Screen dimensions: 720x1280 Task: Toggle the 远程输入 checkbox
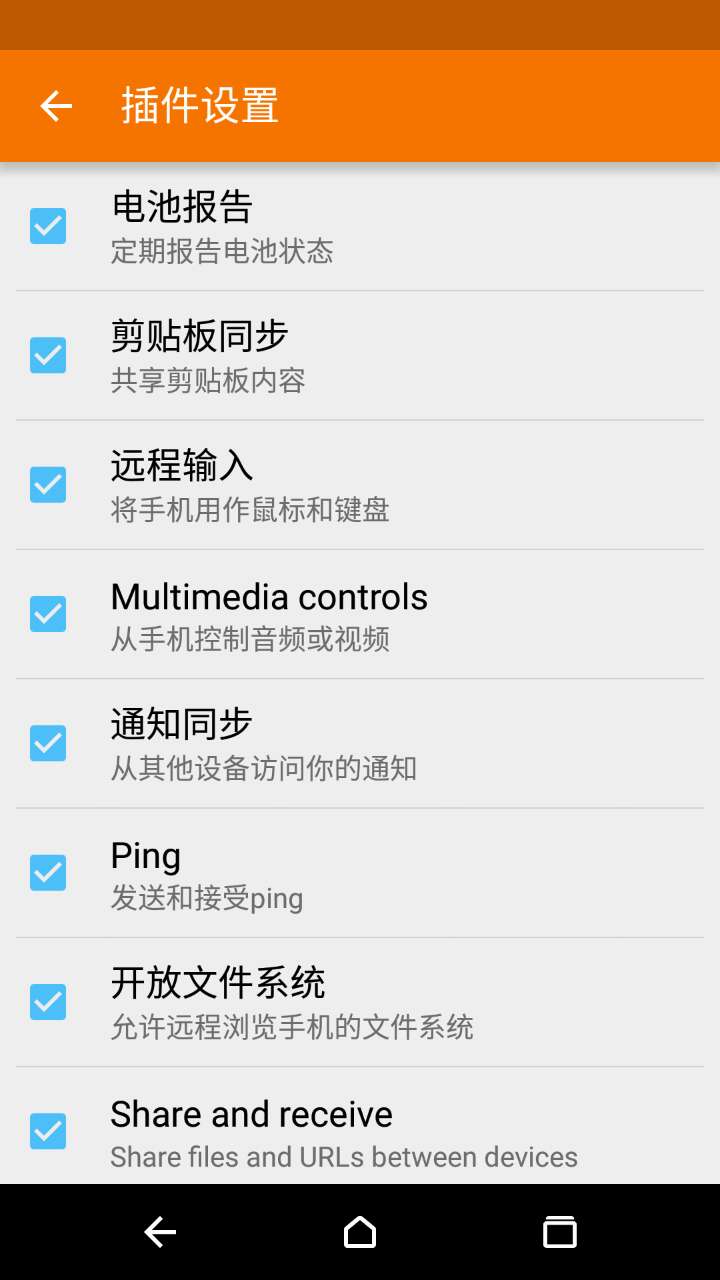click(48, 485)
